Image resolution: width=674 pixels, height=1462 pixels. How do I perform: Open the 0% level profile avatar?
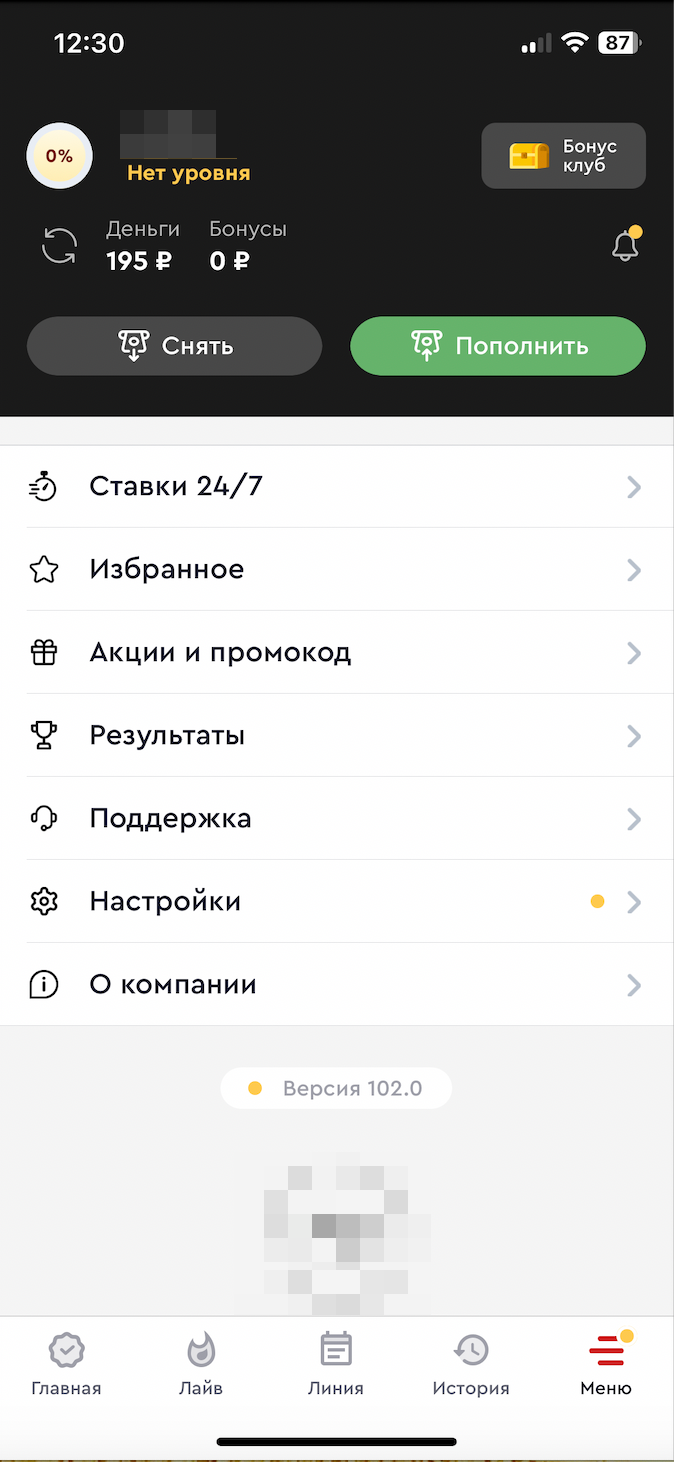(59, 156)
